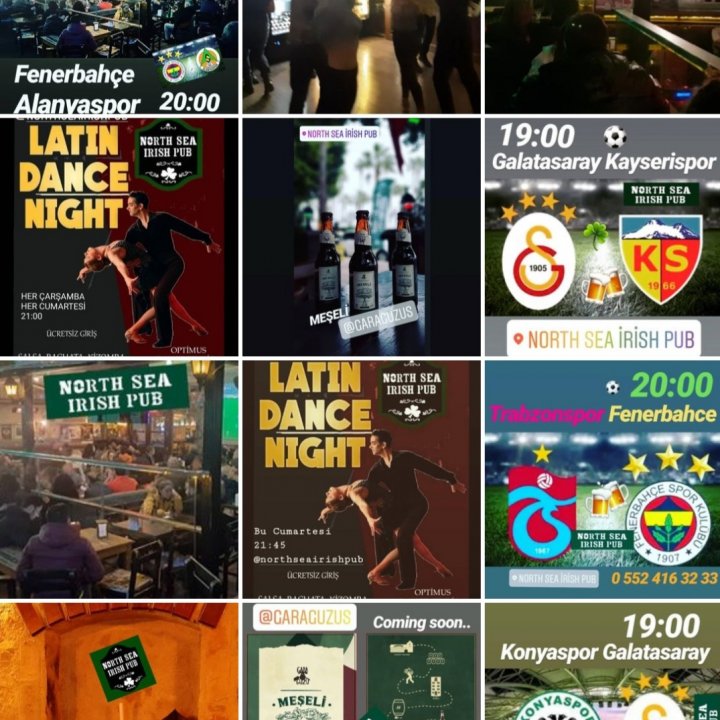Open the Trabzonspor Fenerbahce 20:00 tile

(602, 479)
